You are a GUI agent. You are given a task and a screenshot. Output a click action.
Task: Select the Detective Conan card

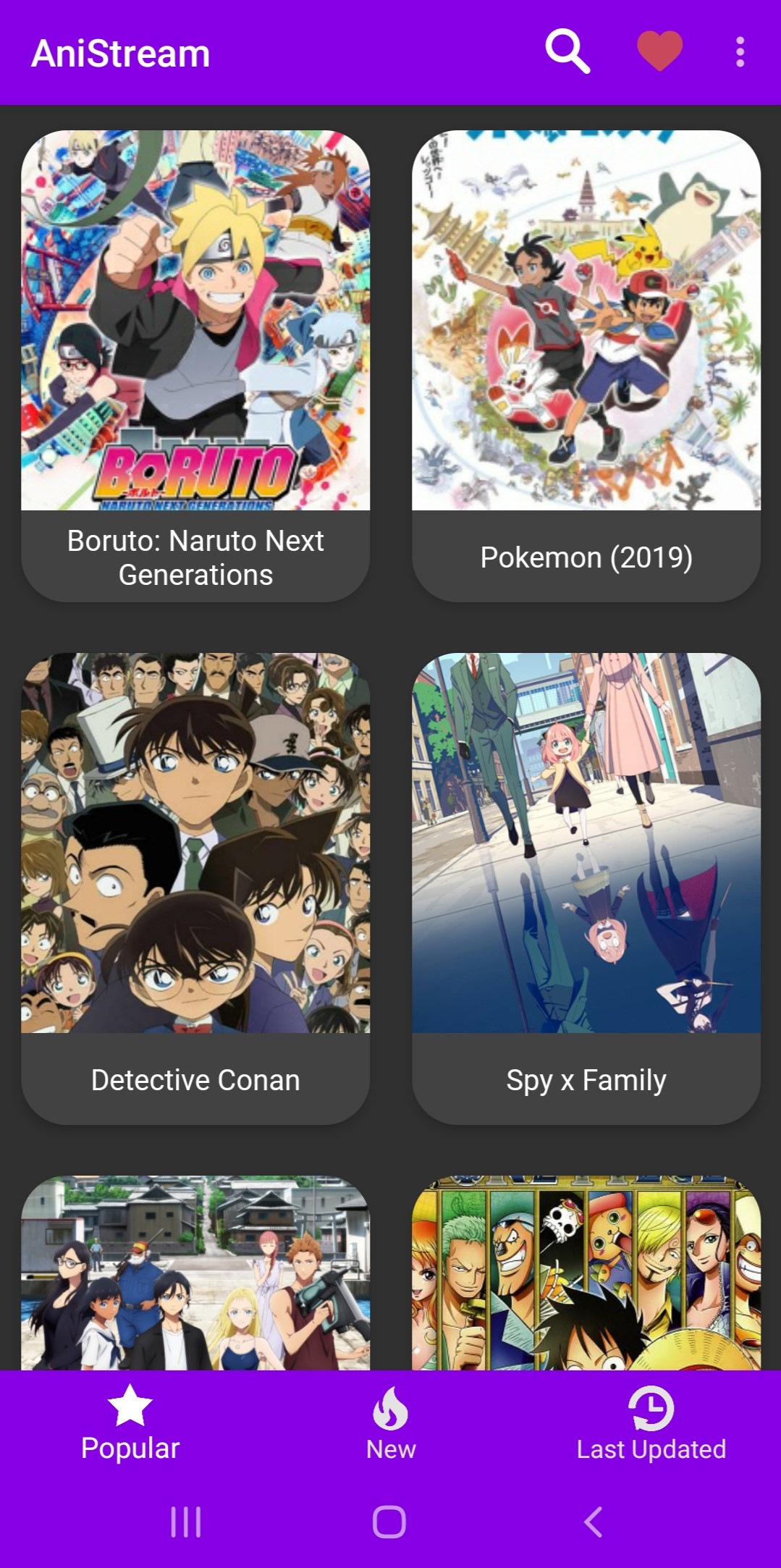point(195,889)
